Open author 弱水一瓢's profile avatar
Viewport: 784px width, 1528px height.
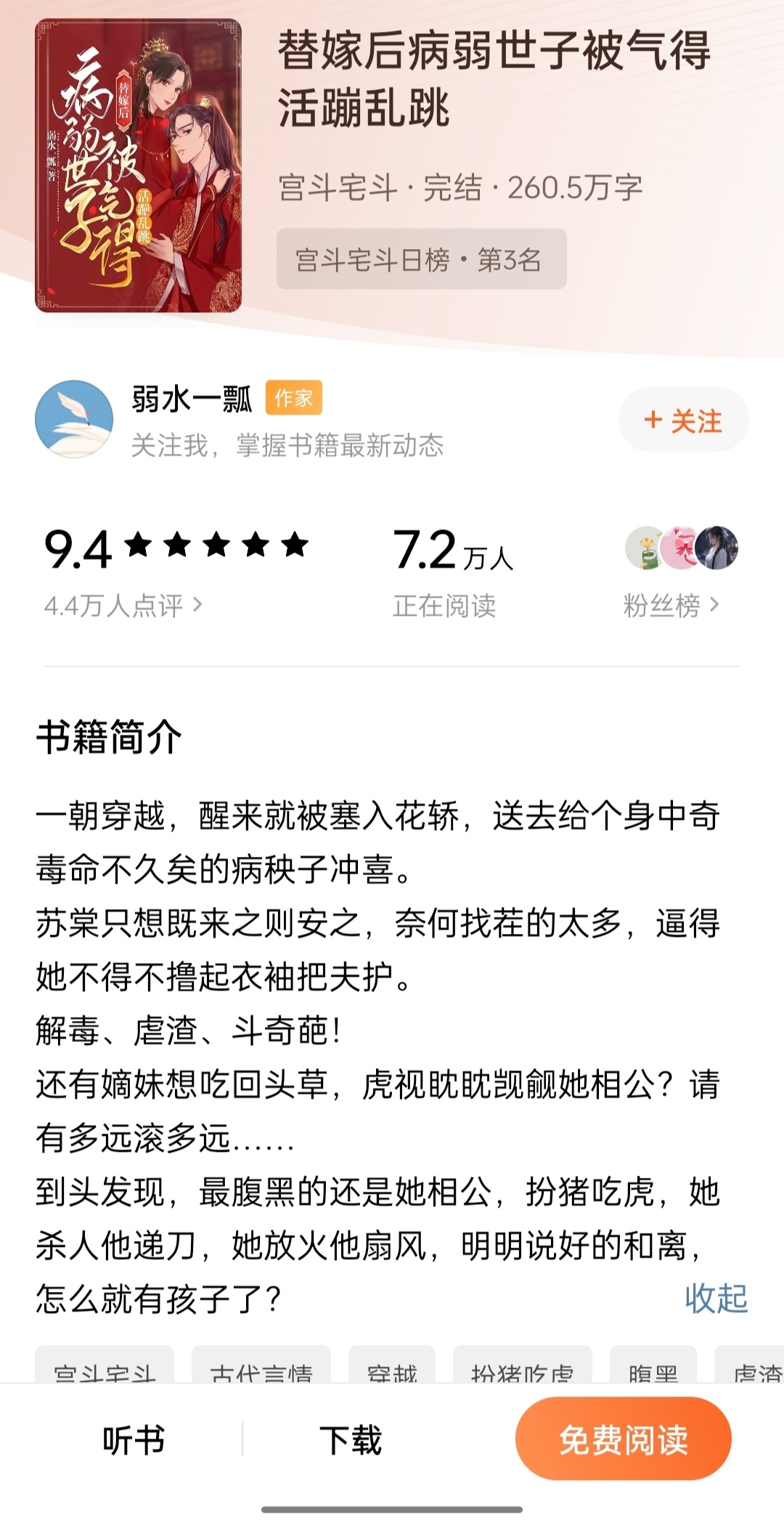coord(74,419)
